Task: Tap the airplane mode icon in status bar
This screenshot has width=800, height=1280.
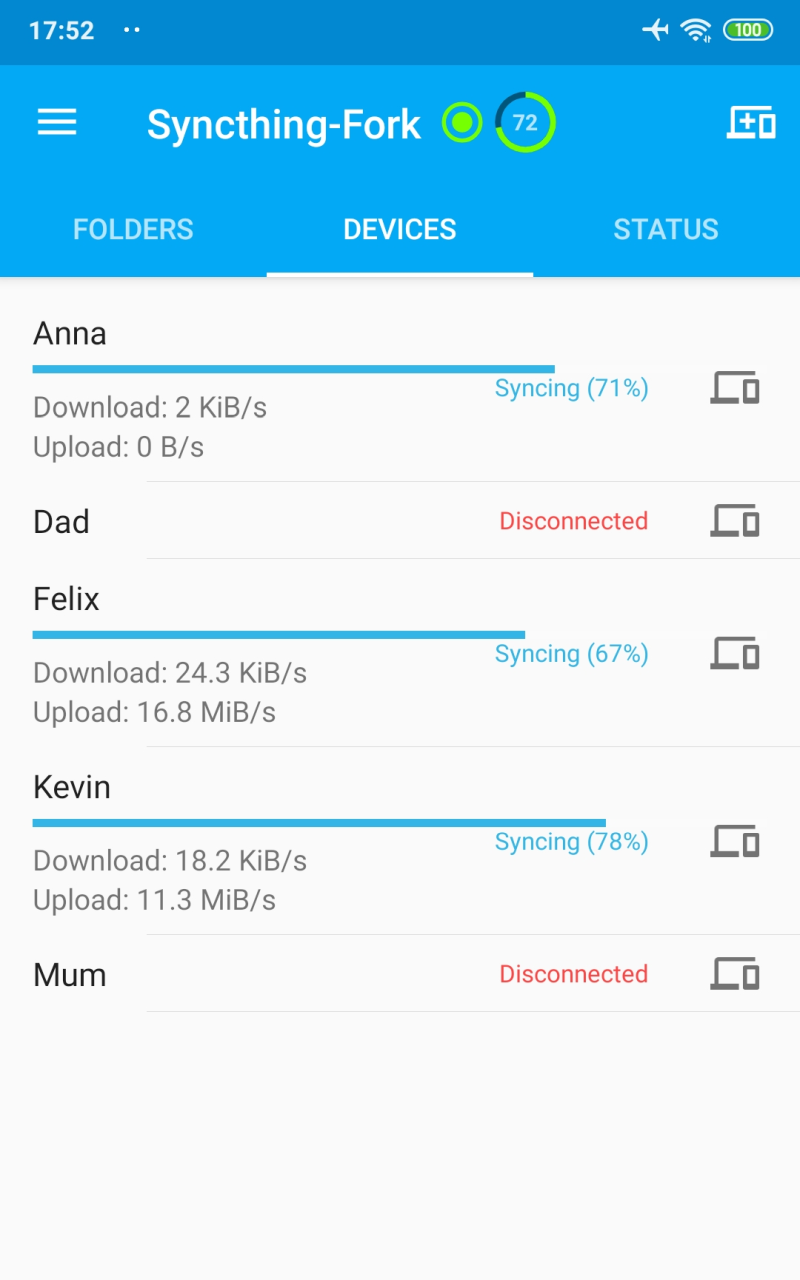Action: 654,30
